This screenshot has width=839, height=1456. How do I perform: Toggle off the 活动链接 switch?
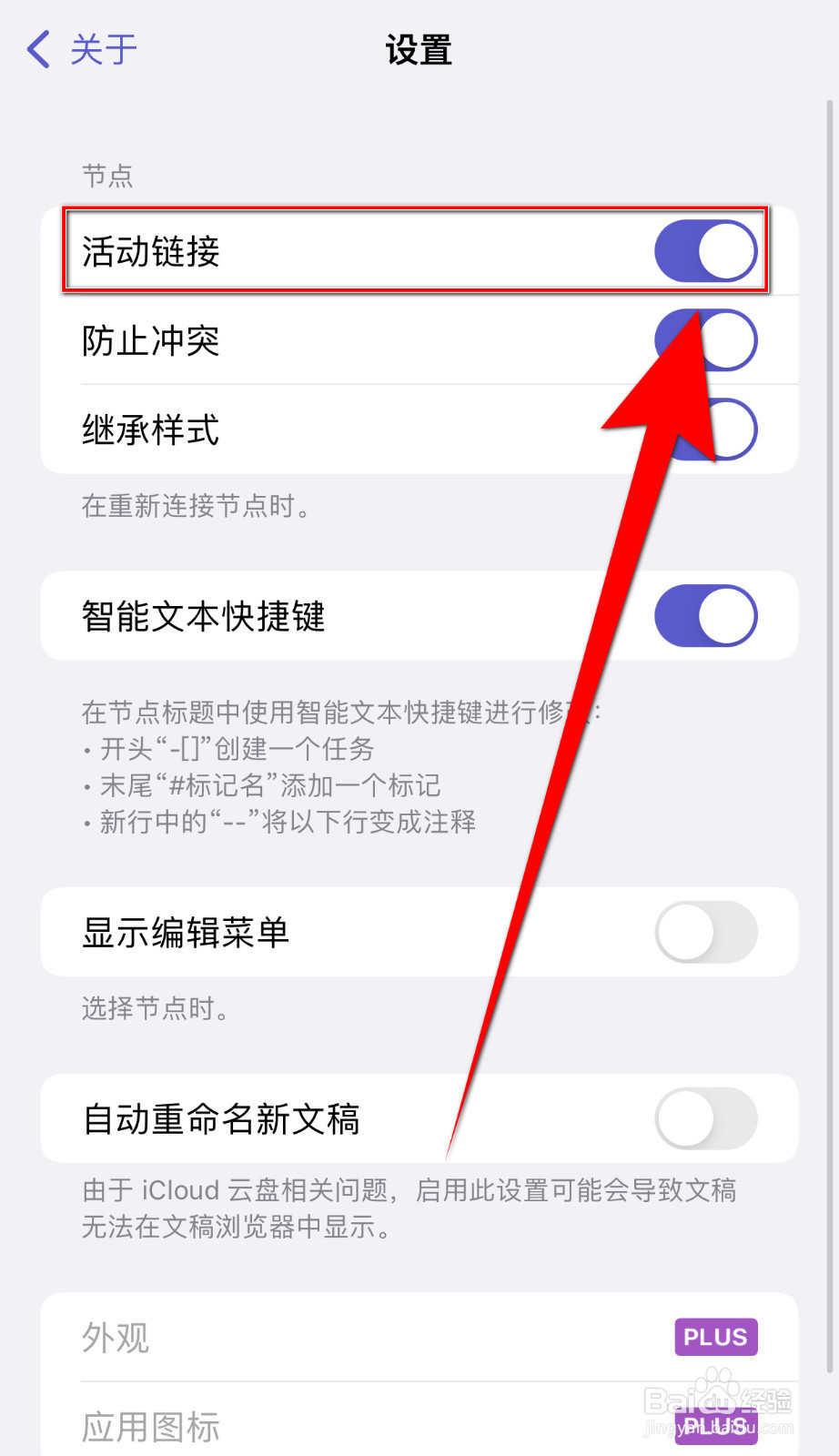click(x=706, y=252)
